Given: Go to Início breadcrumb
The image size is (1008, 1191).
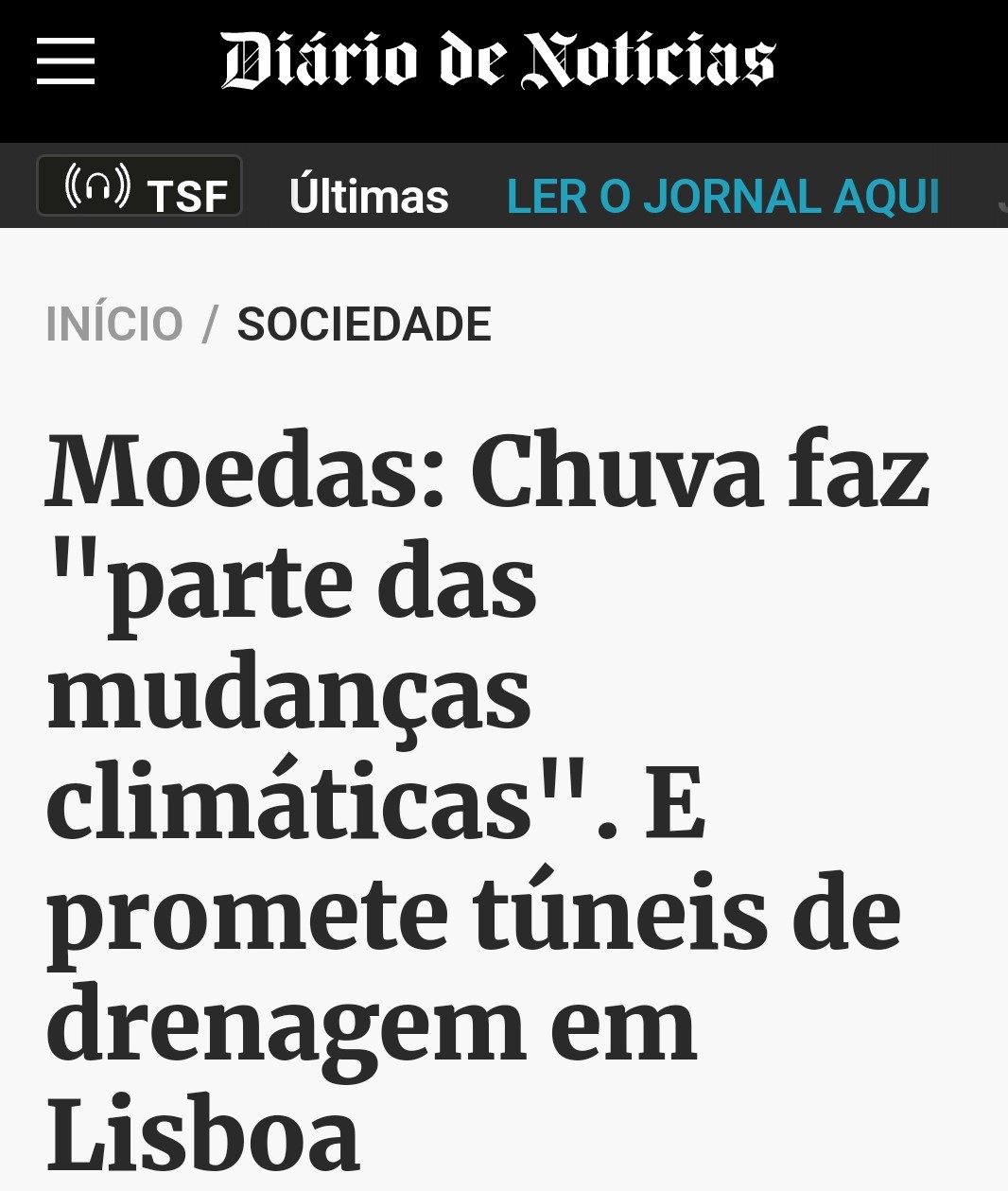Looking at the screenshot, I should pyautogui.click(x=114, y=324).
